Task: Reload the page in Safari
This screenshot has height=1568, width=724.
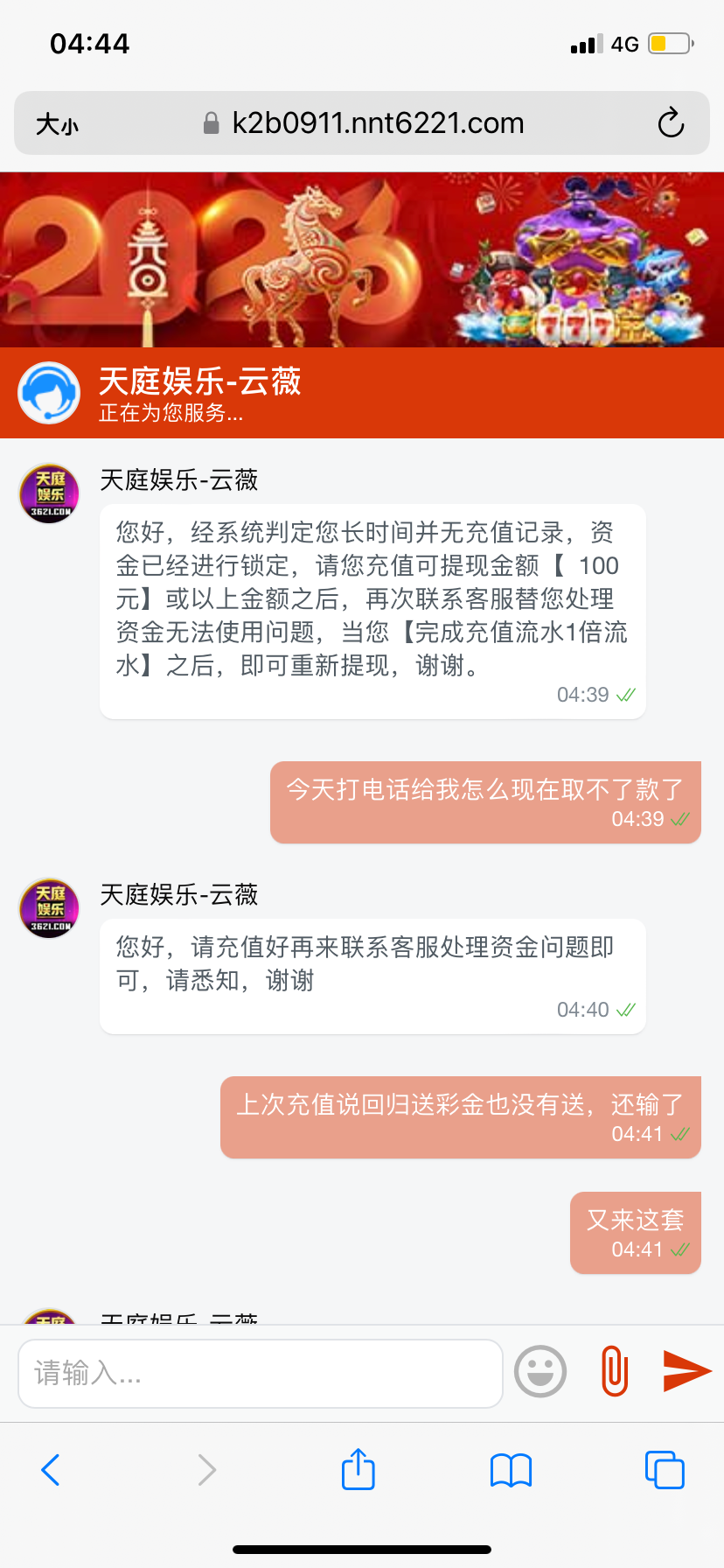Action: (x=671, y=123)
